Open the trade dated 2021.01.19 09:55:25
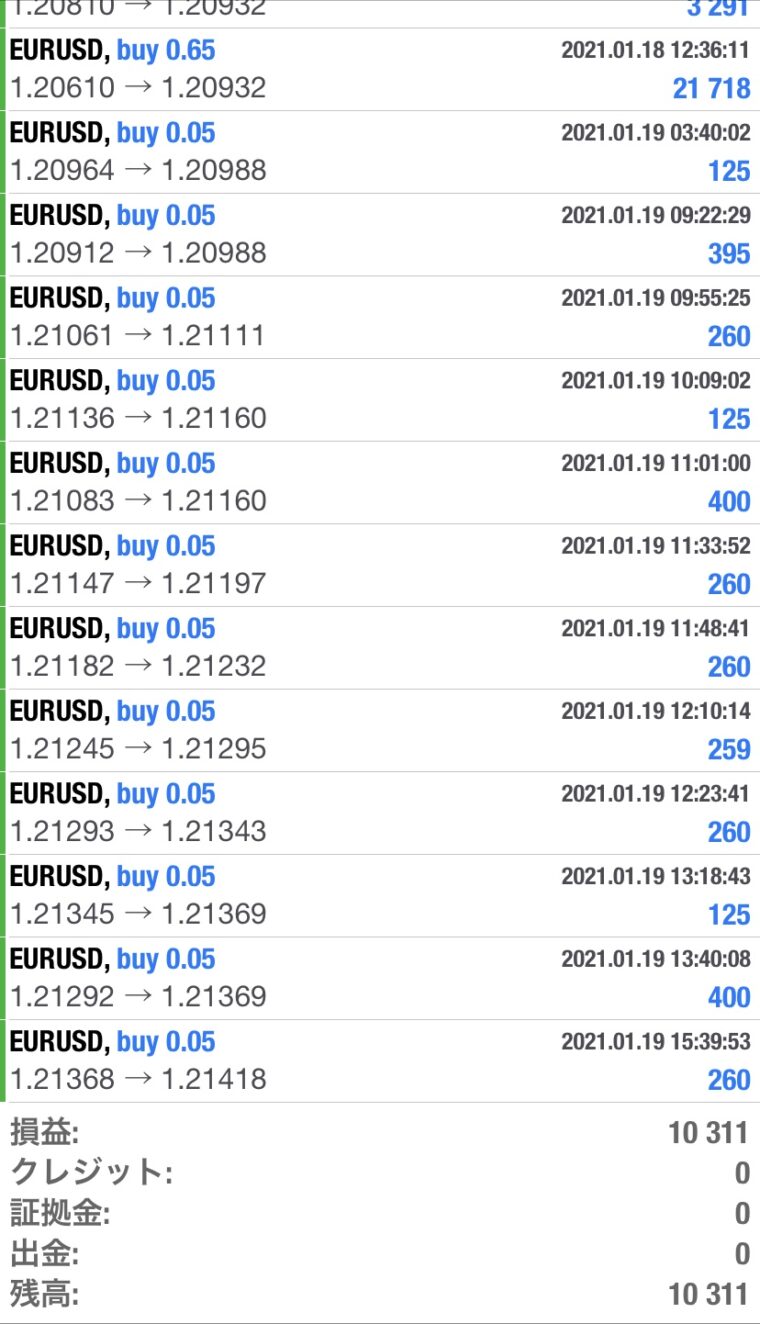 (380, 317)
